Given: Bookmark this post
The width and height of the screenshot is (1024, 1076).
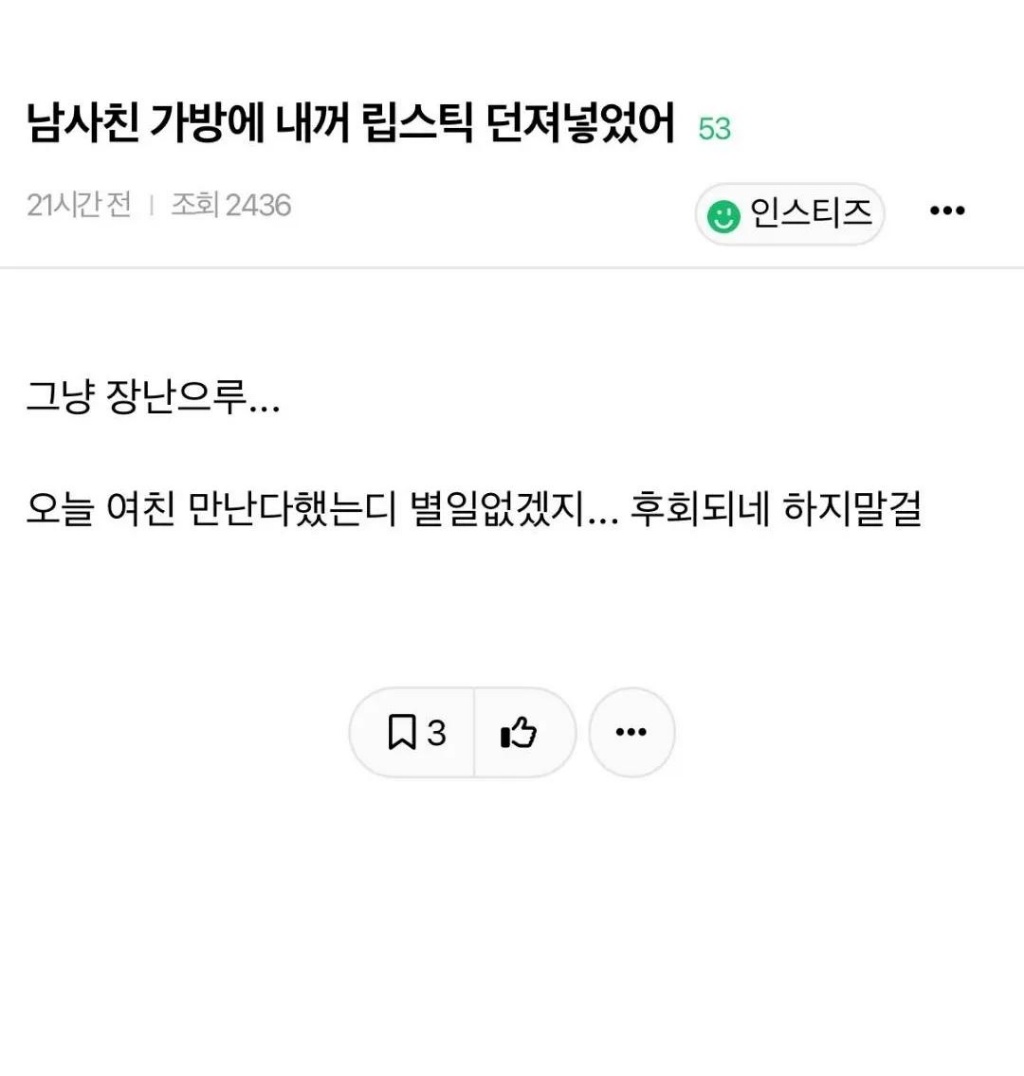Looking at the screenshot, I should point(414,733).
